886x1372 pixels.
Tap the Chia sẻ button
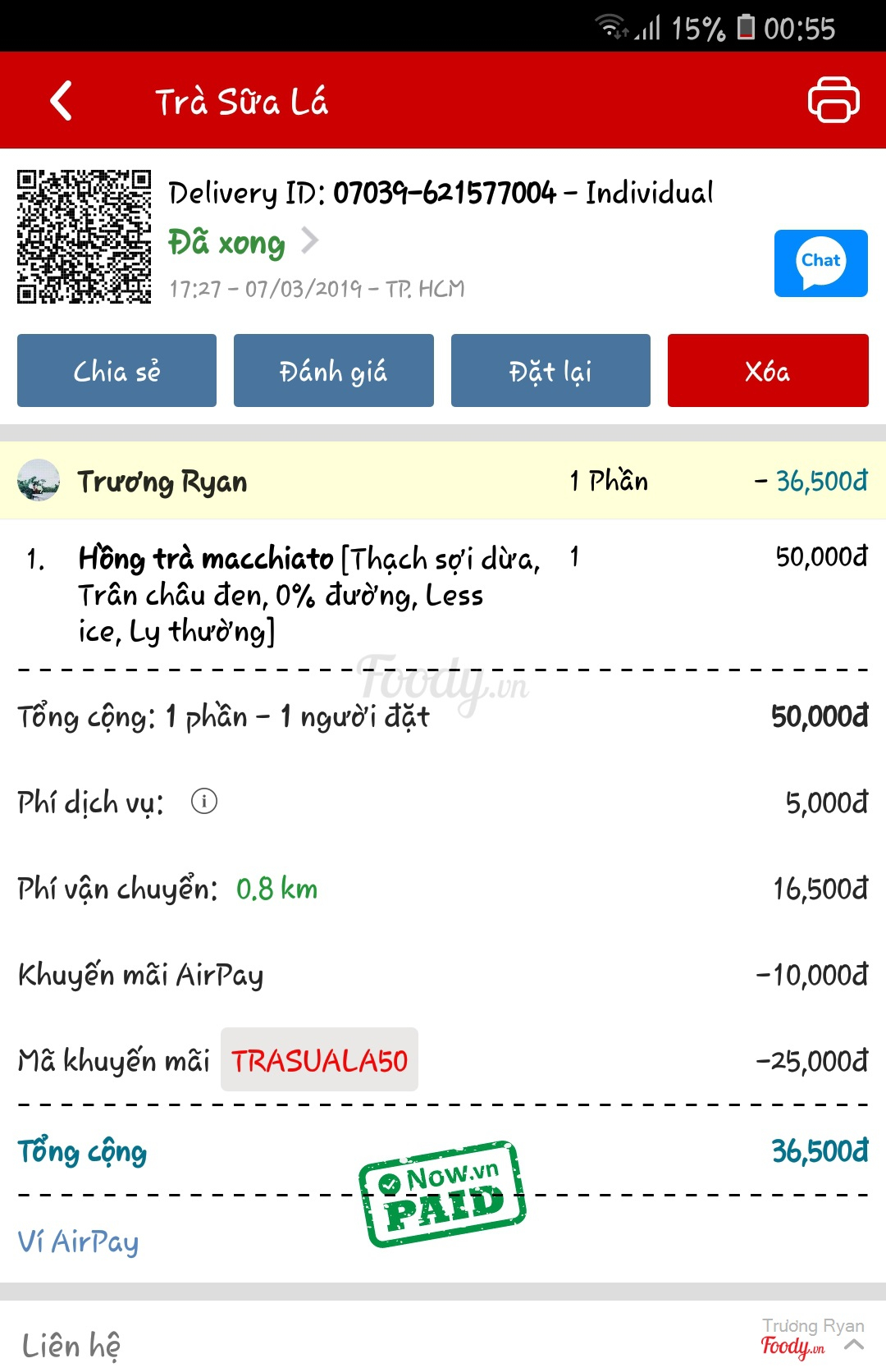116,371
